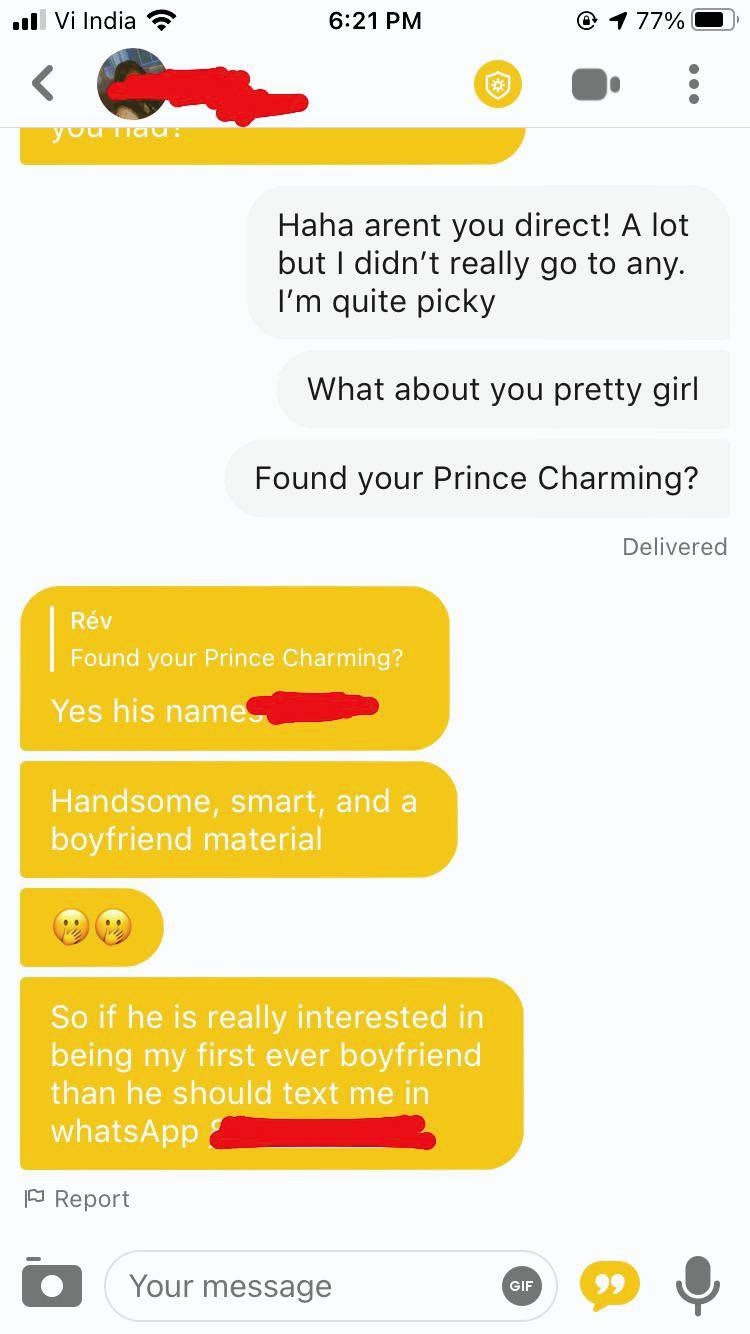Open the match's profile photo
750x1334 pixels.
[x=130, y=84]
